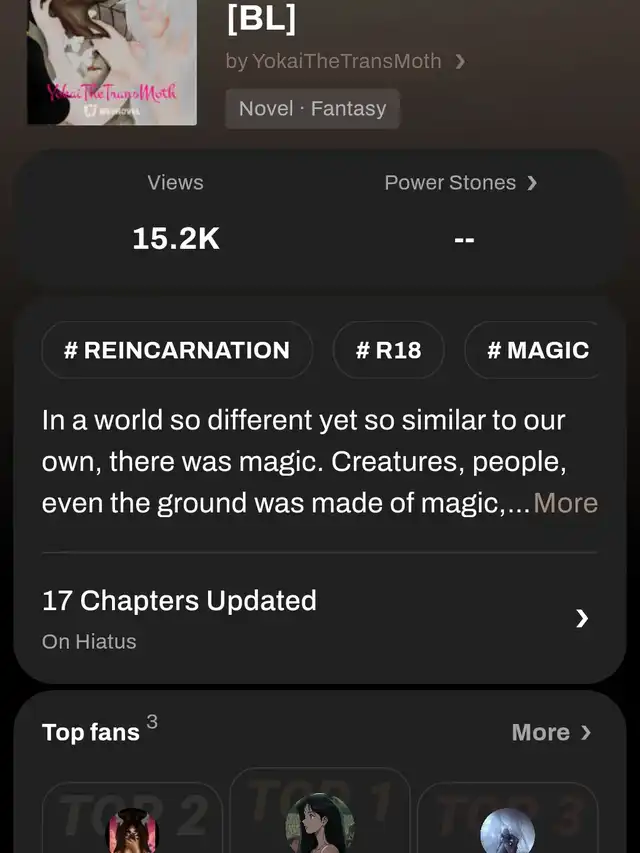The image size is (640, 853).
Task: Open the TOP 1 fan's avatar
Action: [x=320, y=822]
